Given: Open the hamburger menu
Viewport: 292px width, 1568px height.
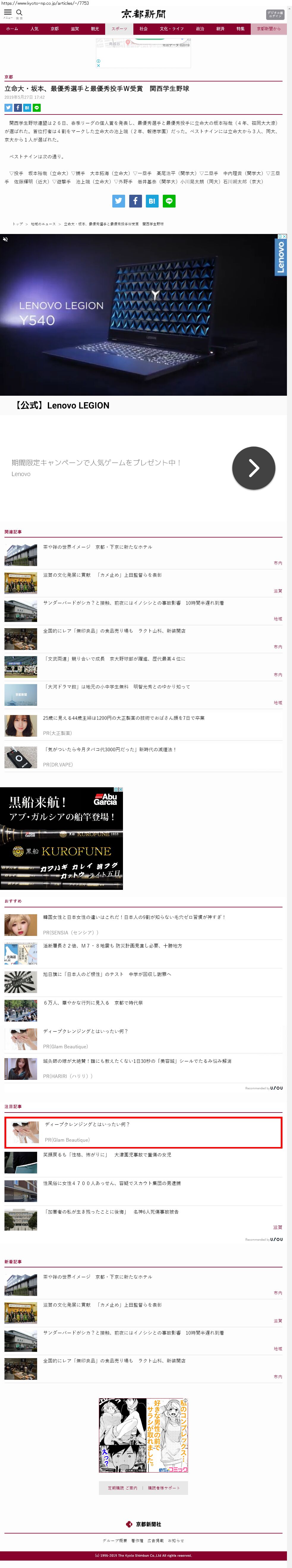Looking at the screenshot, I should click(x=8, y=12).
